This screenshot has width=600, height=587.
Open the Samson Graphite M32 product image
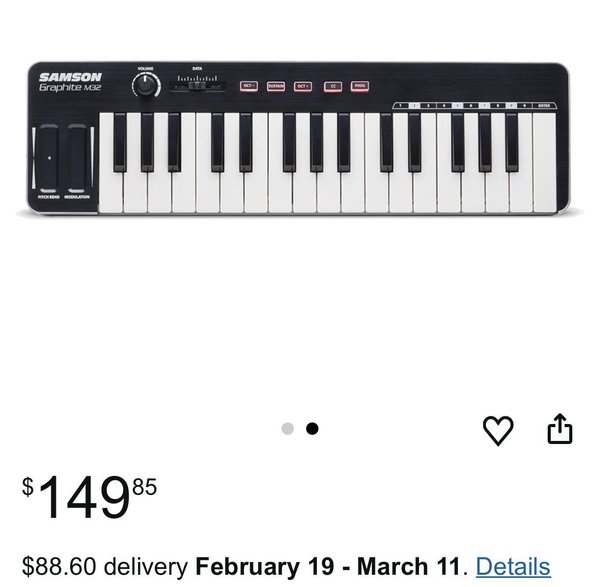(300, 140)
